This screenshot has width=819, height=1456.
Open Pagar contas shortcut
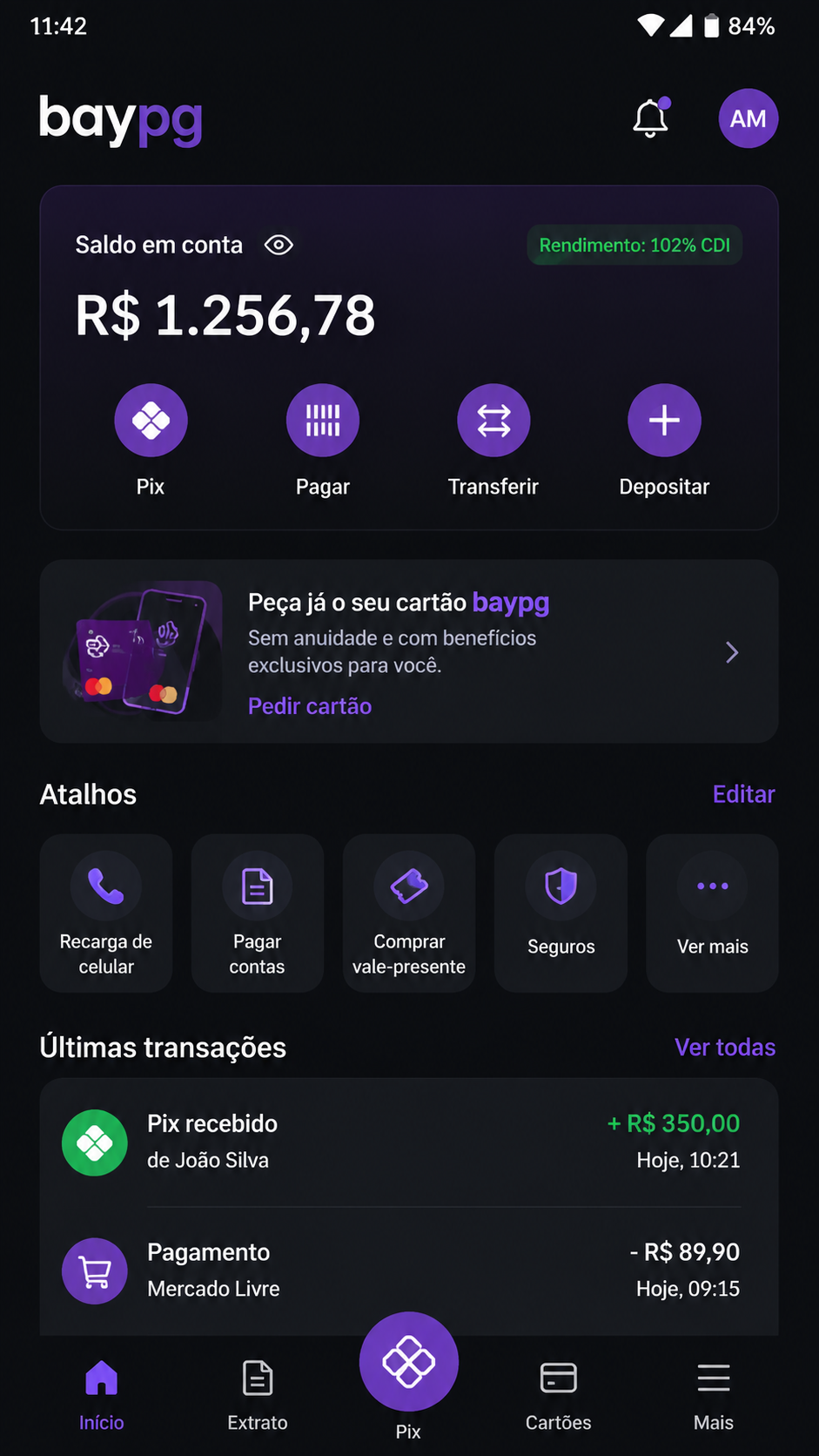[x=258, y=913]
